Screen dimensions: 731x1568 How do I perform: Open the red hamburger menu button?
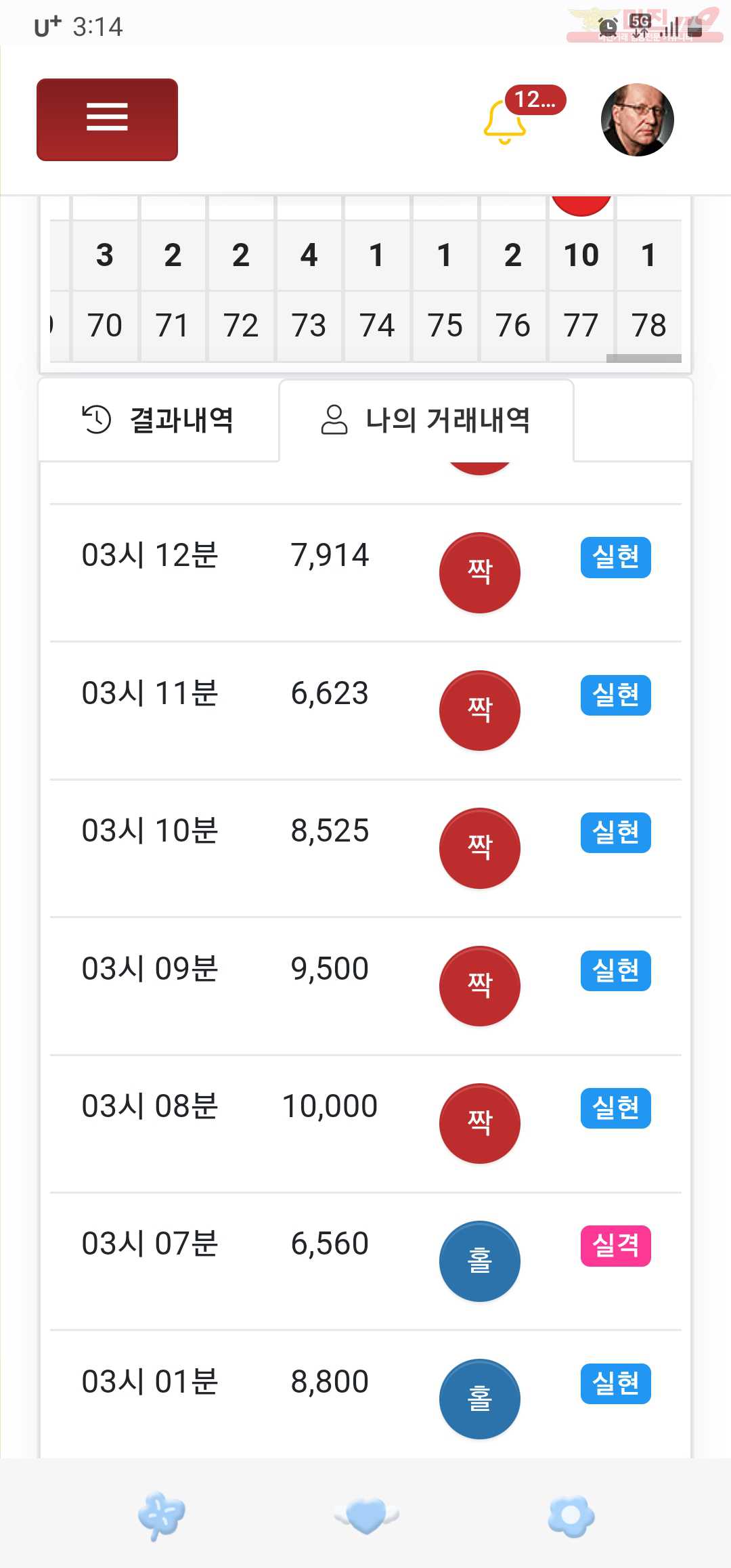[x=107, y=120]
